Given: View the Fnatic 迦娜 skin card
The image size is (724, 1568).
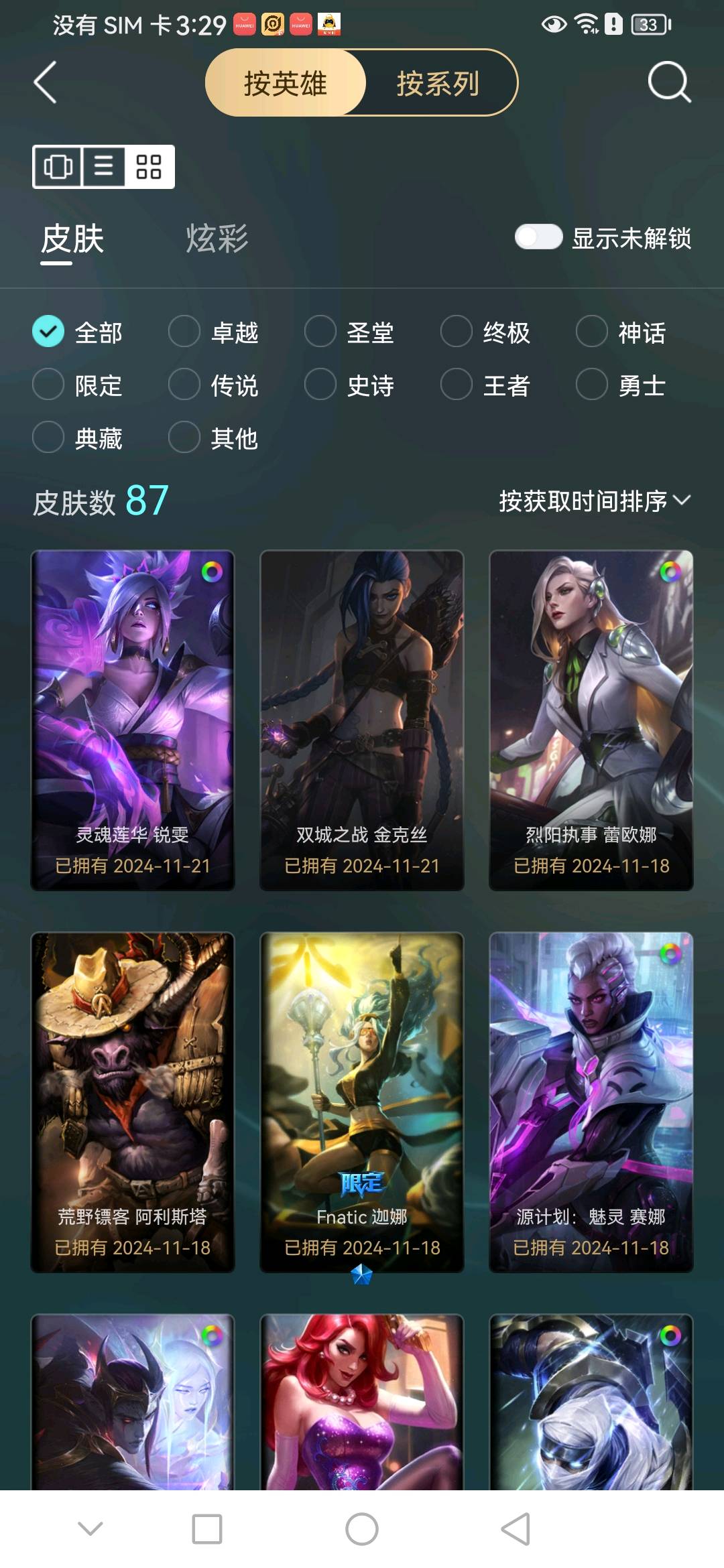Looking at the screenshot, I should tap(362, 1102).
